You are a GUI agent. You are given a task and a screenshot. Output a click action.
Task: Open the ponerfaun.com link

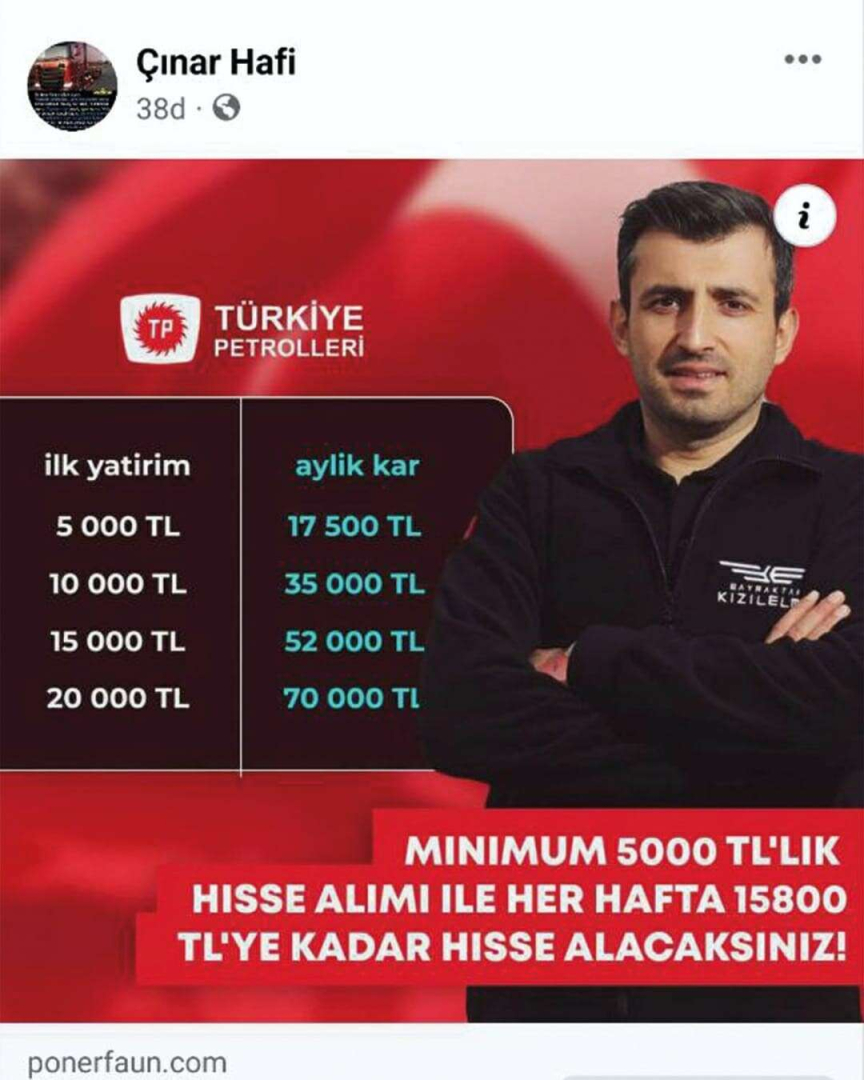pos(127,1061)
